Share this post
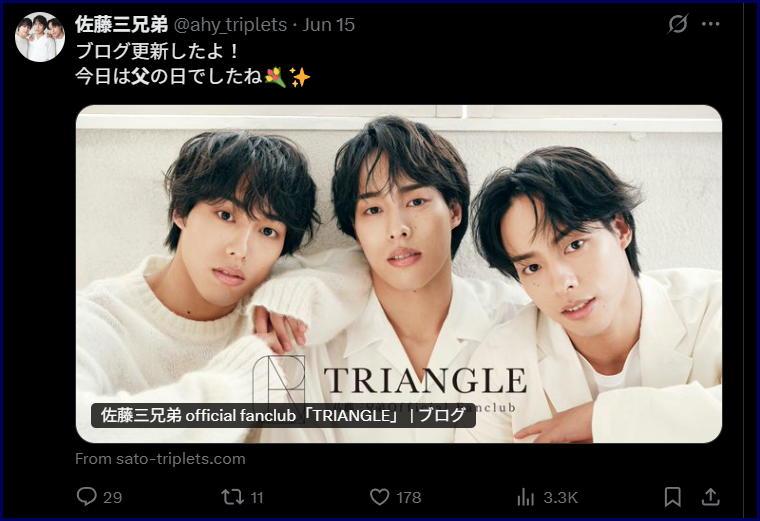 point(710,496)
